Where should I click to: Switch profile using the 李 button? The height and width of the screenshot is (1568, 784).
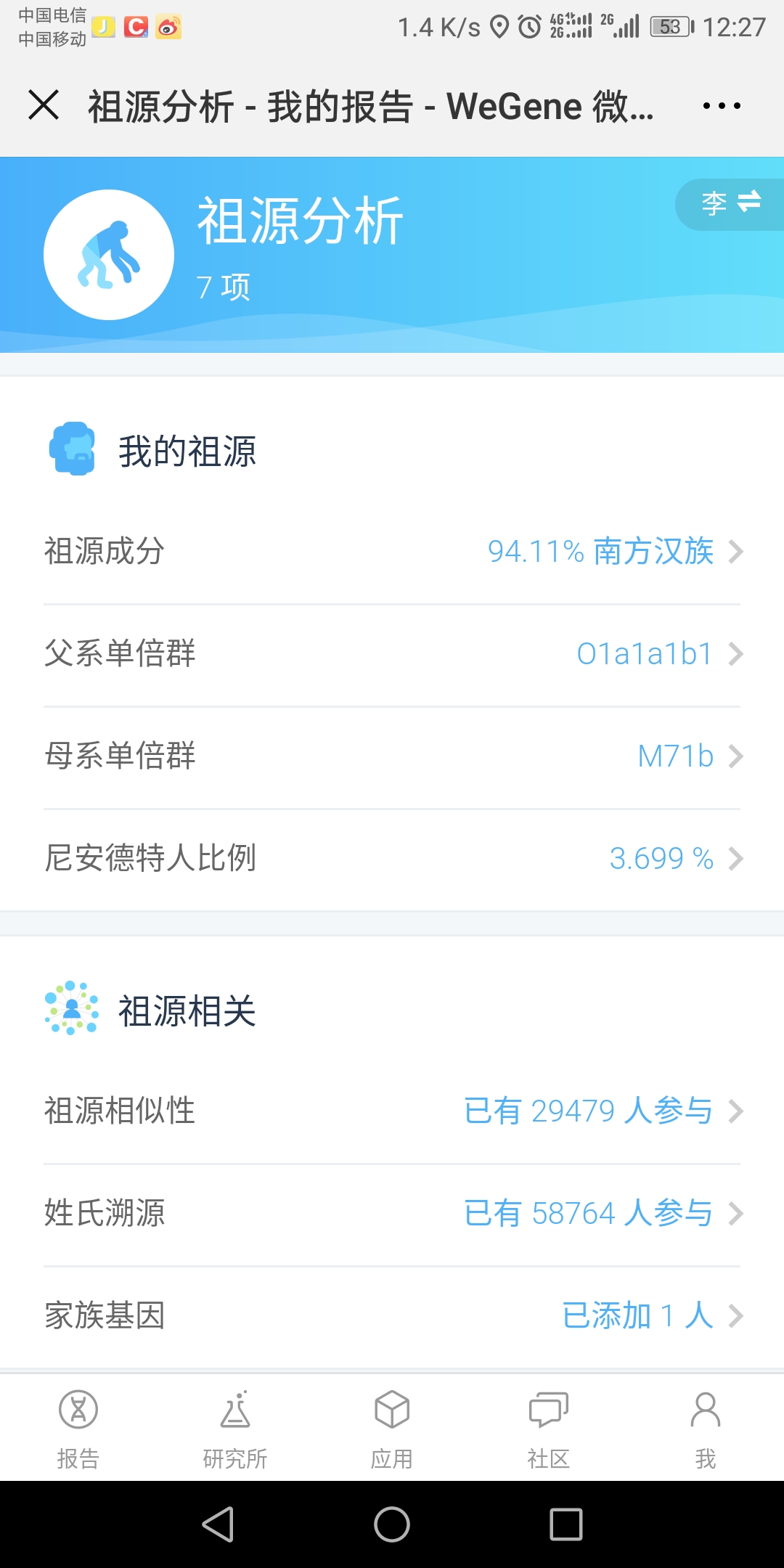pos(730,204)
